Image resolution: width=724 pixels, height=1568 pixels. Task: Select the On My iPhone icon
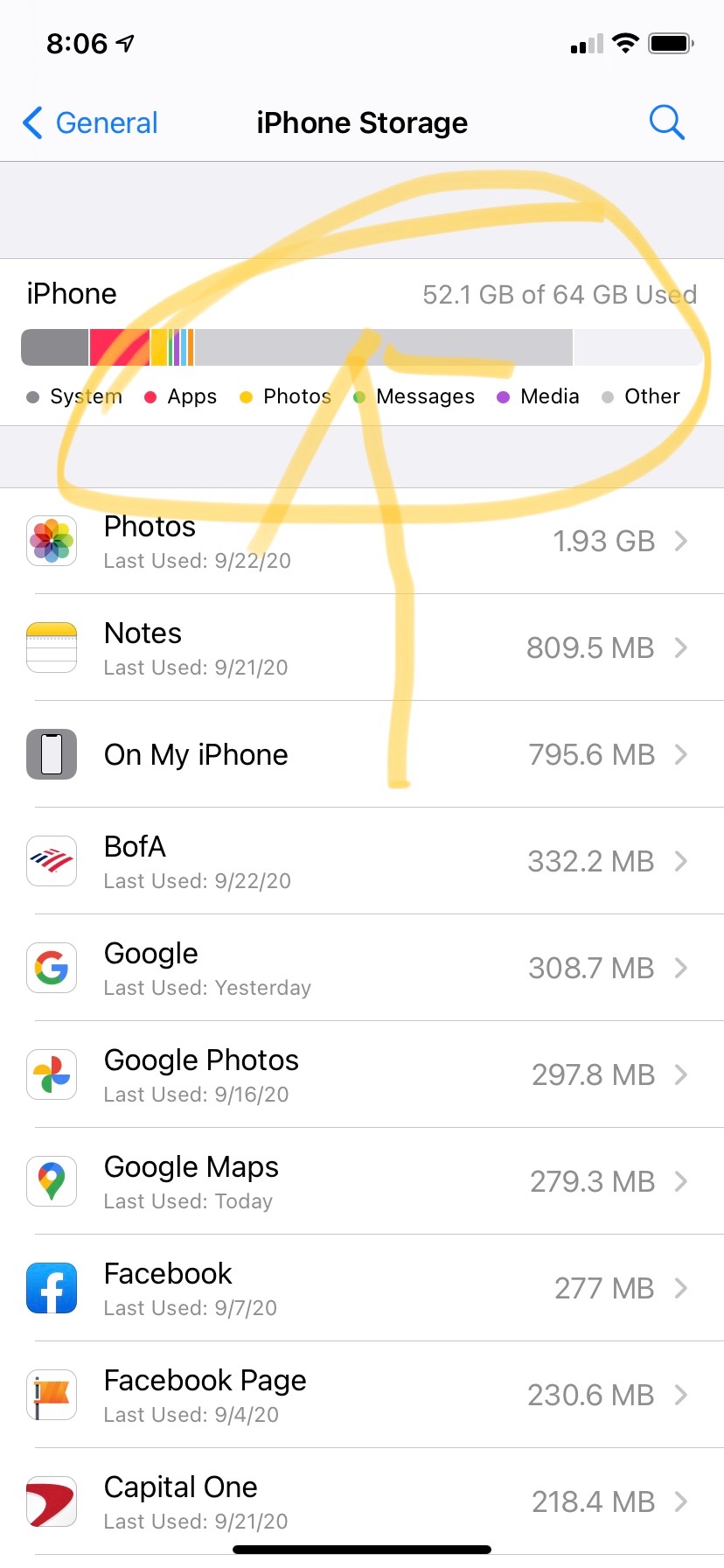tap(52, 754)
